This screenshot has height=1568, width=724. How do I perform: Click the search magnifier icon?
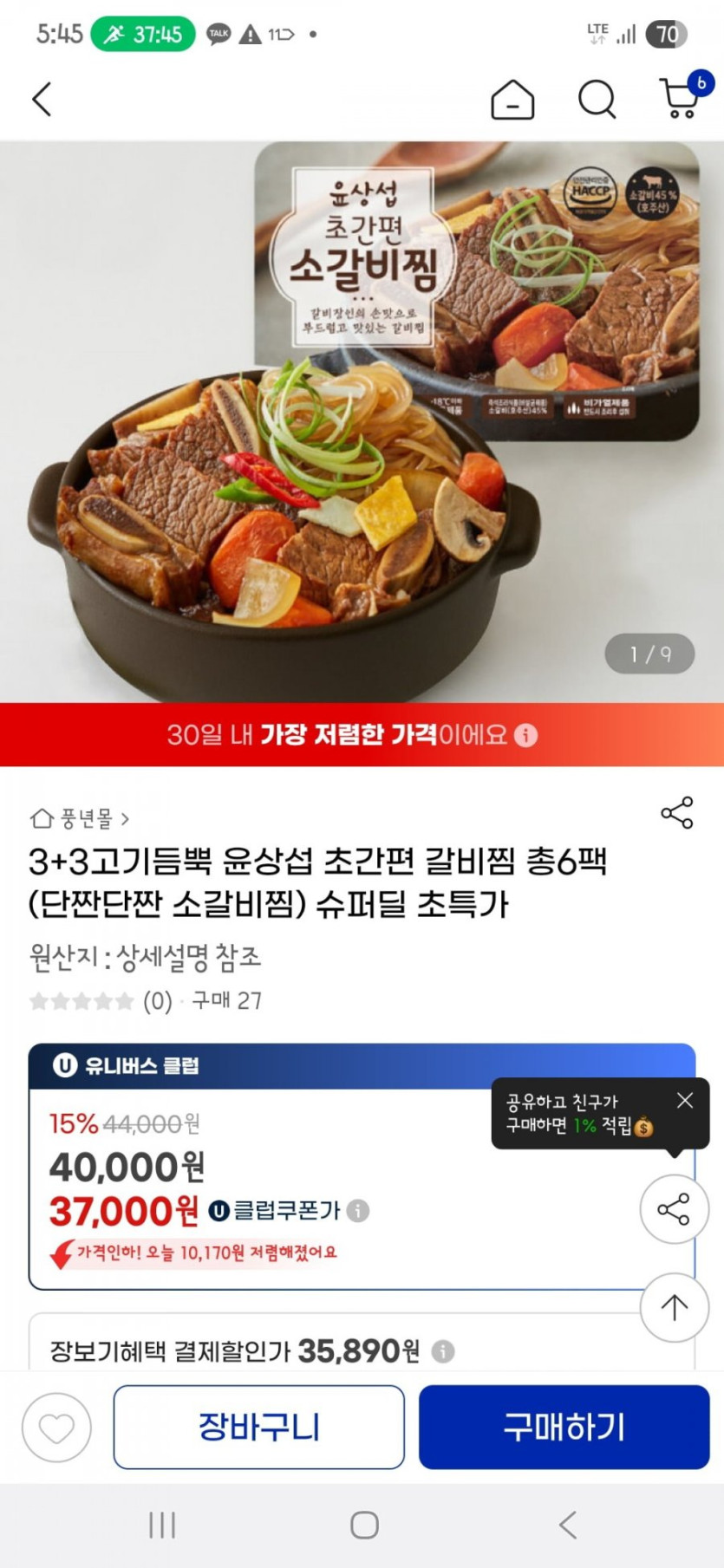(x=595, y=99)
